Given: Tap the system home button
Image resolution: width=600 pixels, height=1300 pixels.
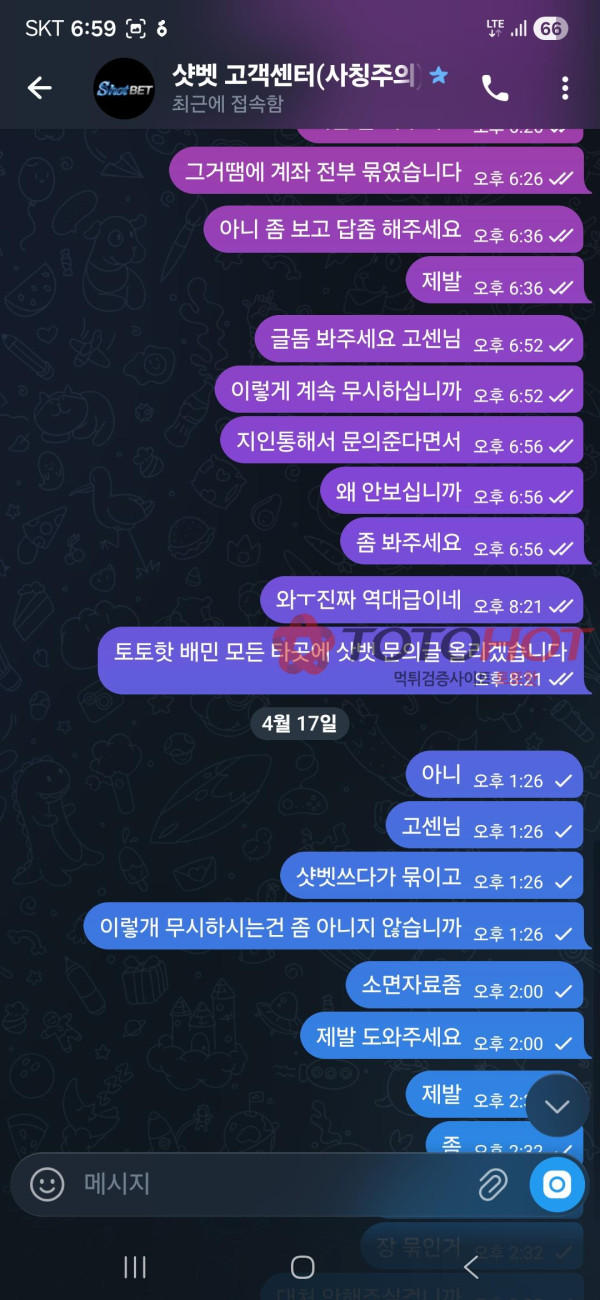Looking at the screenshot, I should click(302, 1267).
